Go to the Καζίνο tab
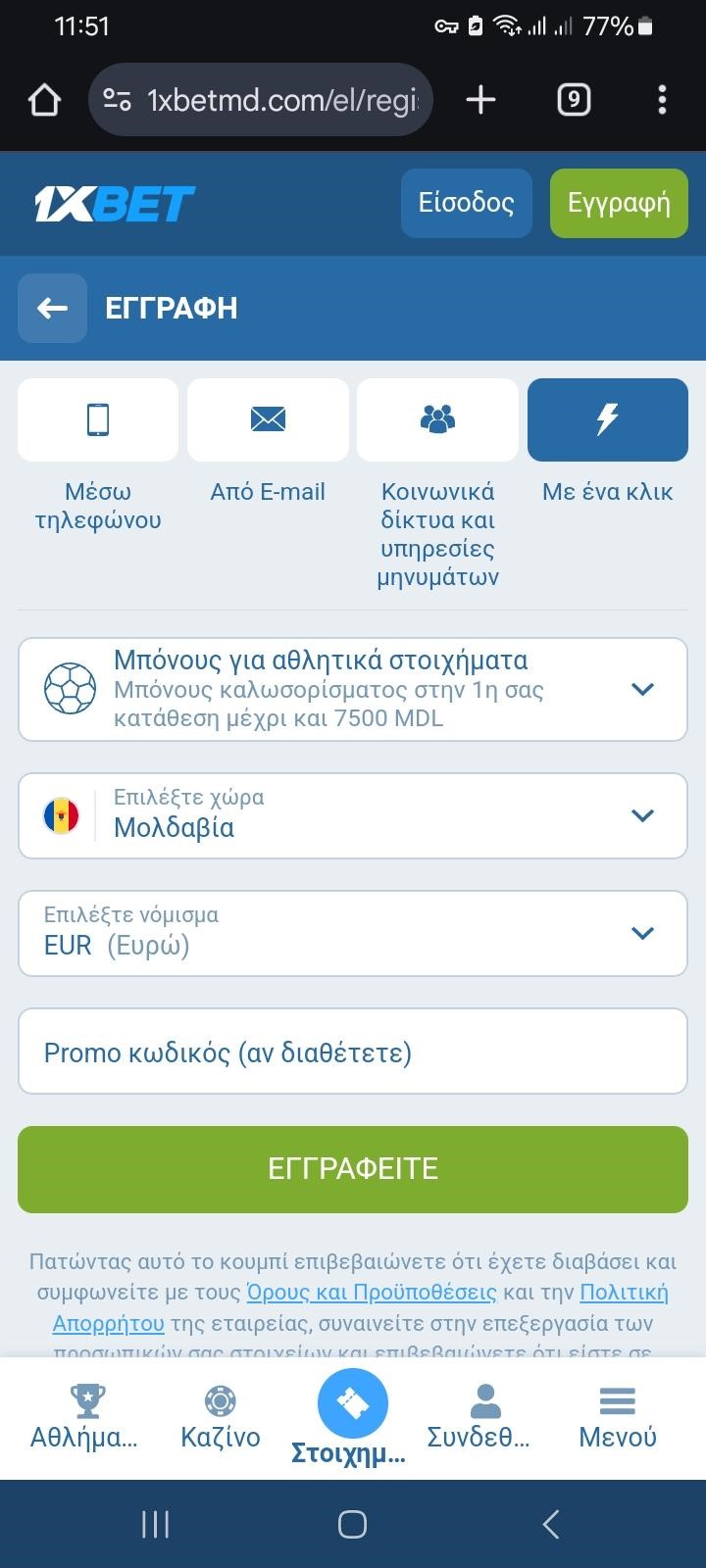This screenshot has width=706, height=1568. [221, 1417]
